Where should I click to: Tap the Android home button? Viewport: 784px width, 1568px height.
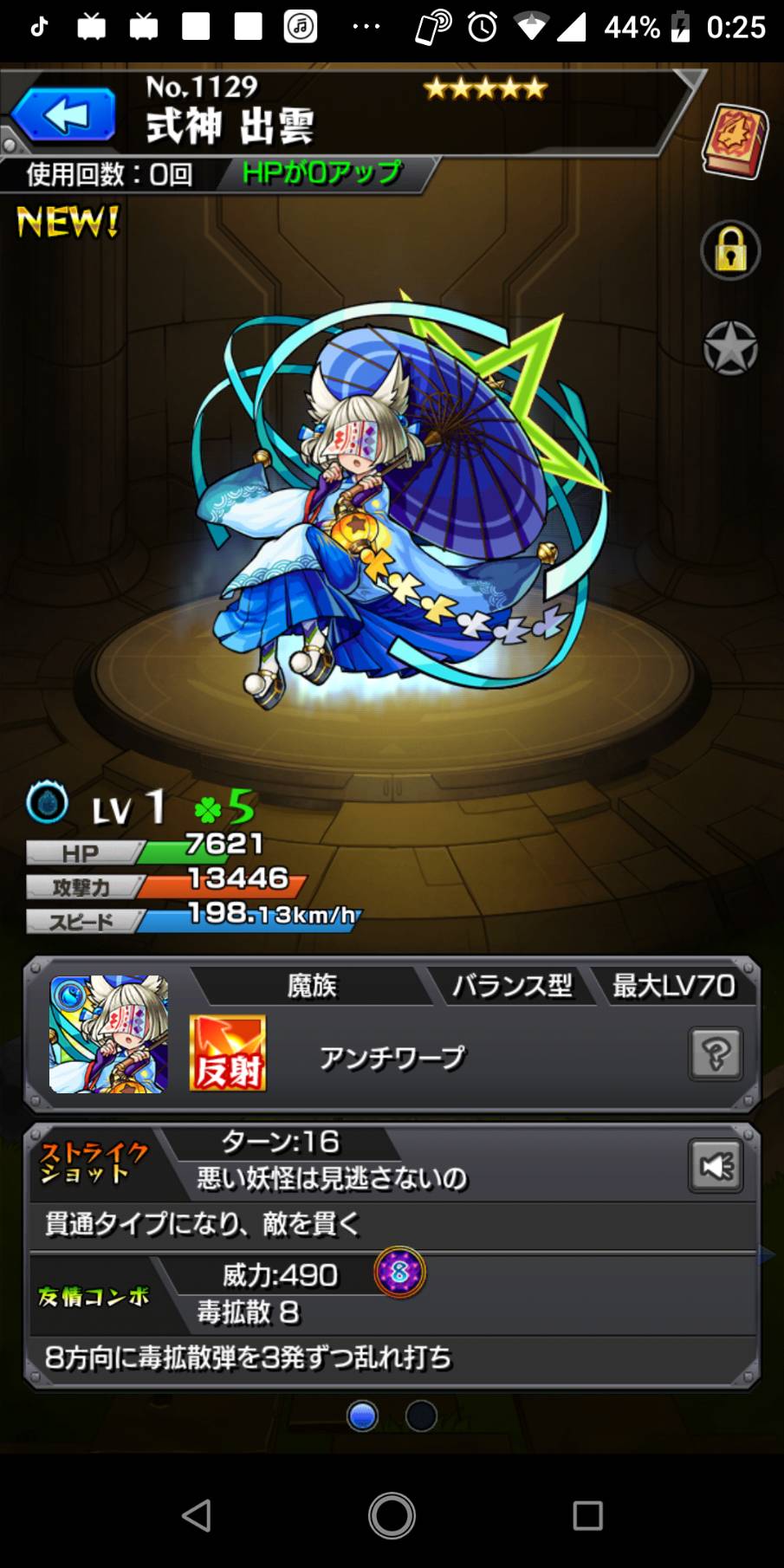(x=392, y=1515)
